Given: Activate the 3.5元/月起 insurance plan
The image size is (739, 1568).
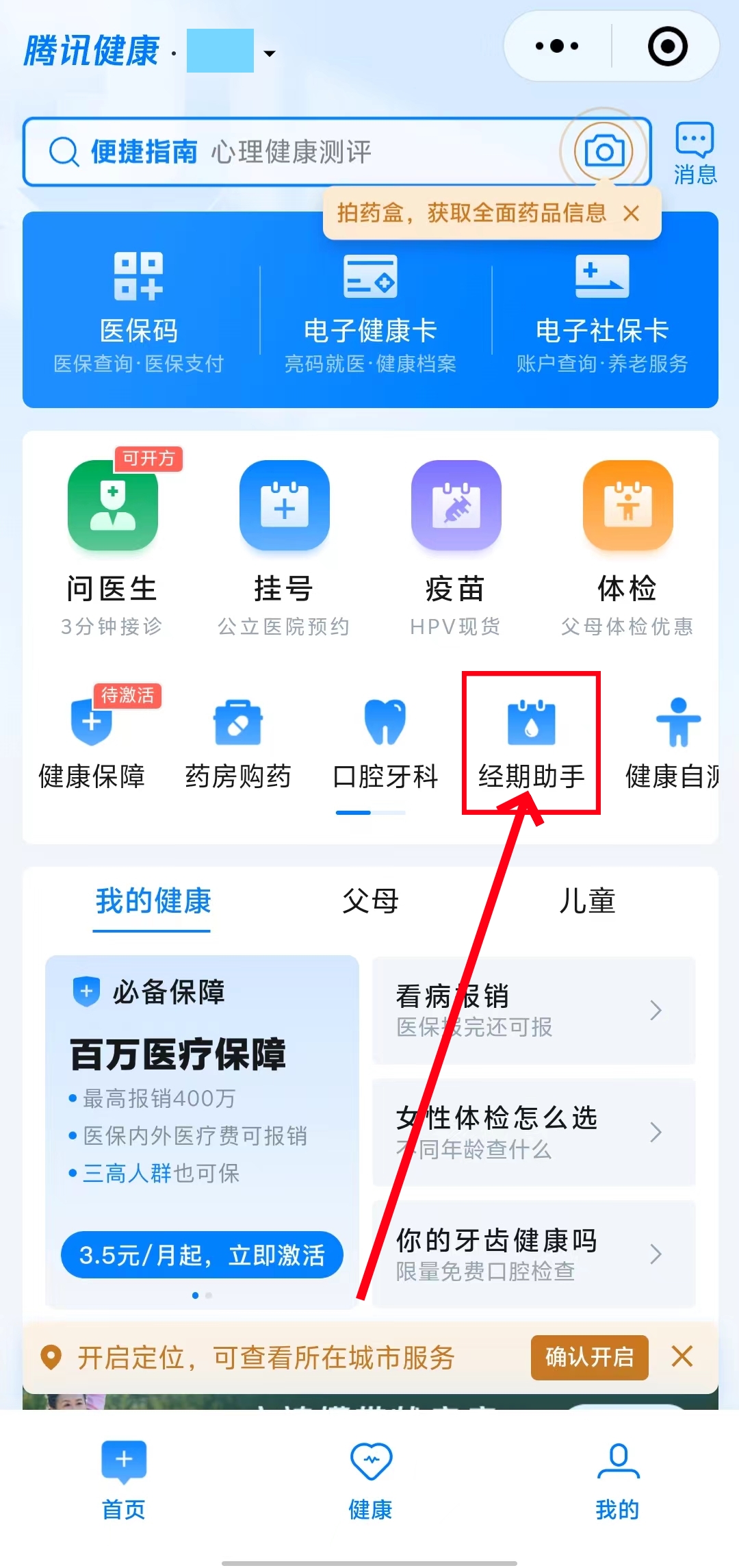Looking at the screenshot, I should click(202, 1255).
